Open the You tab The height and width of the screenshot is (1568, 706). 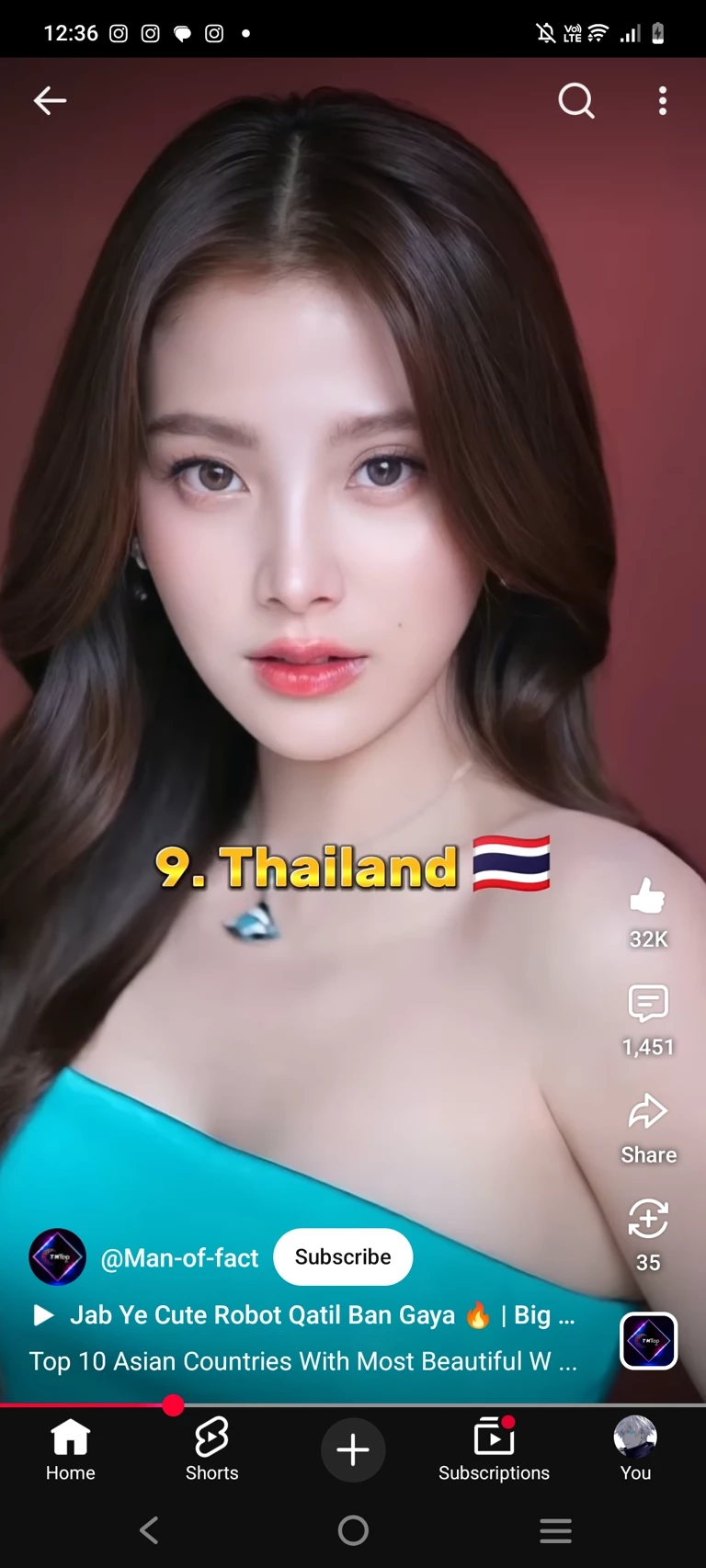(x=635, y=1449)
